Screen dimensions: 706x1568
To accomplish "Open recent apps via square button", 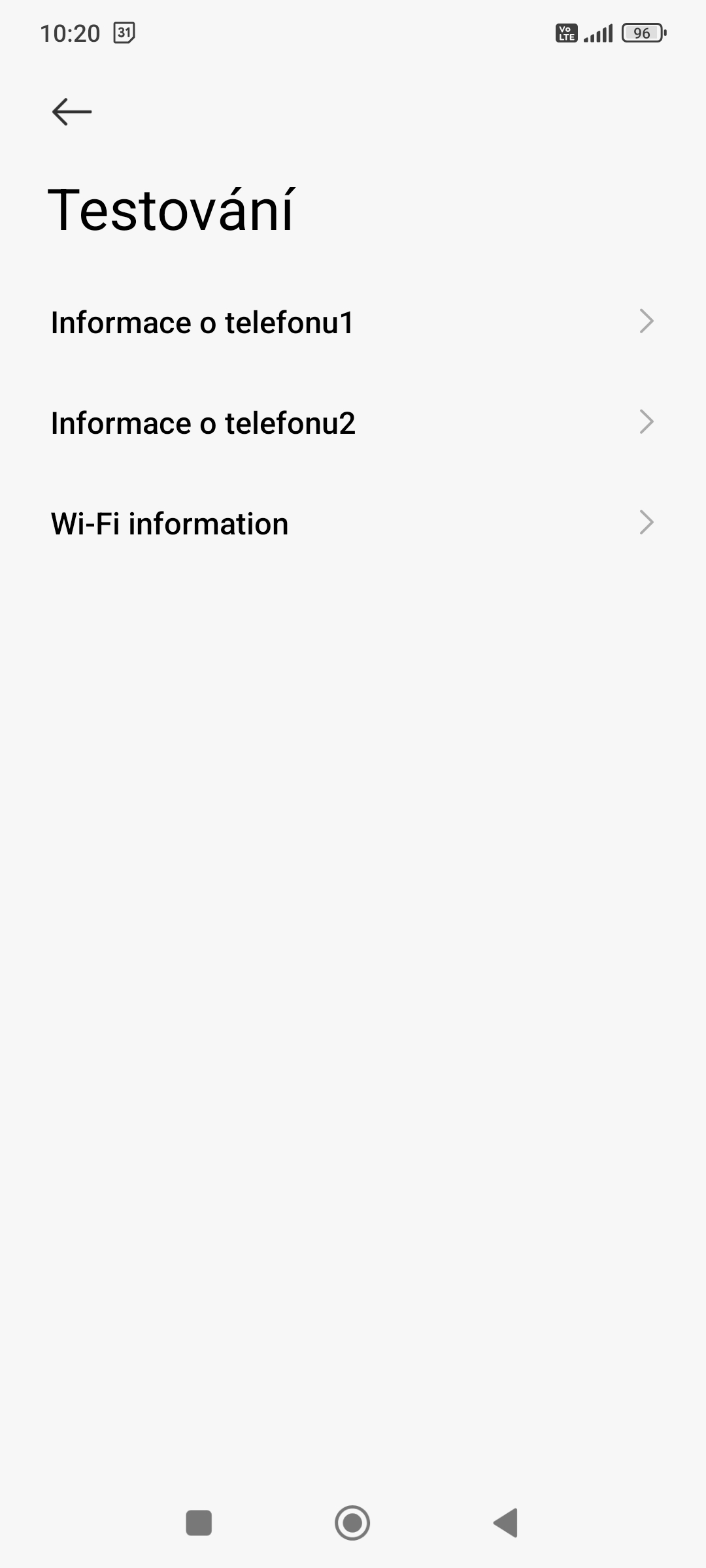I will (199, 1523).
